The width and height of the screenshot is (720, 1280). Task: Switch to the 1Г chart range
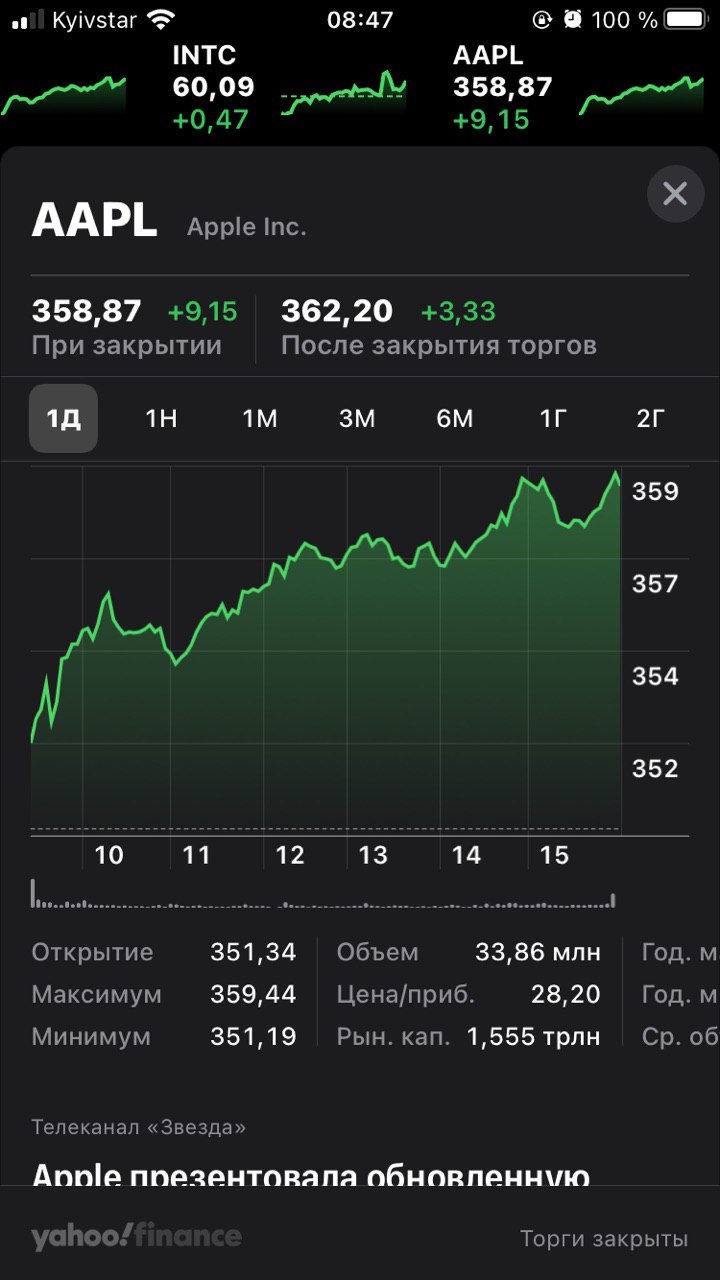pyautogui.click(x=553, y=419)
